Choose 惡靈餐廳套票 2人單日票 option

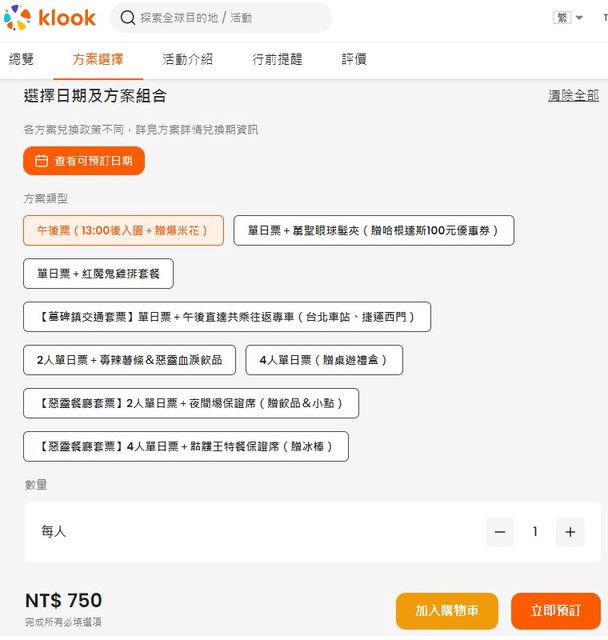click(190, 403)
